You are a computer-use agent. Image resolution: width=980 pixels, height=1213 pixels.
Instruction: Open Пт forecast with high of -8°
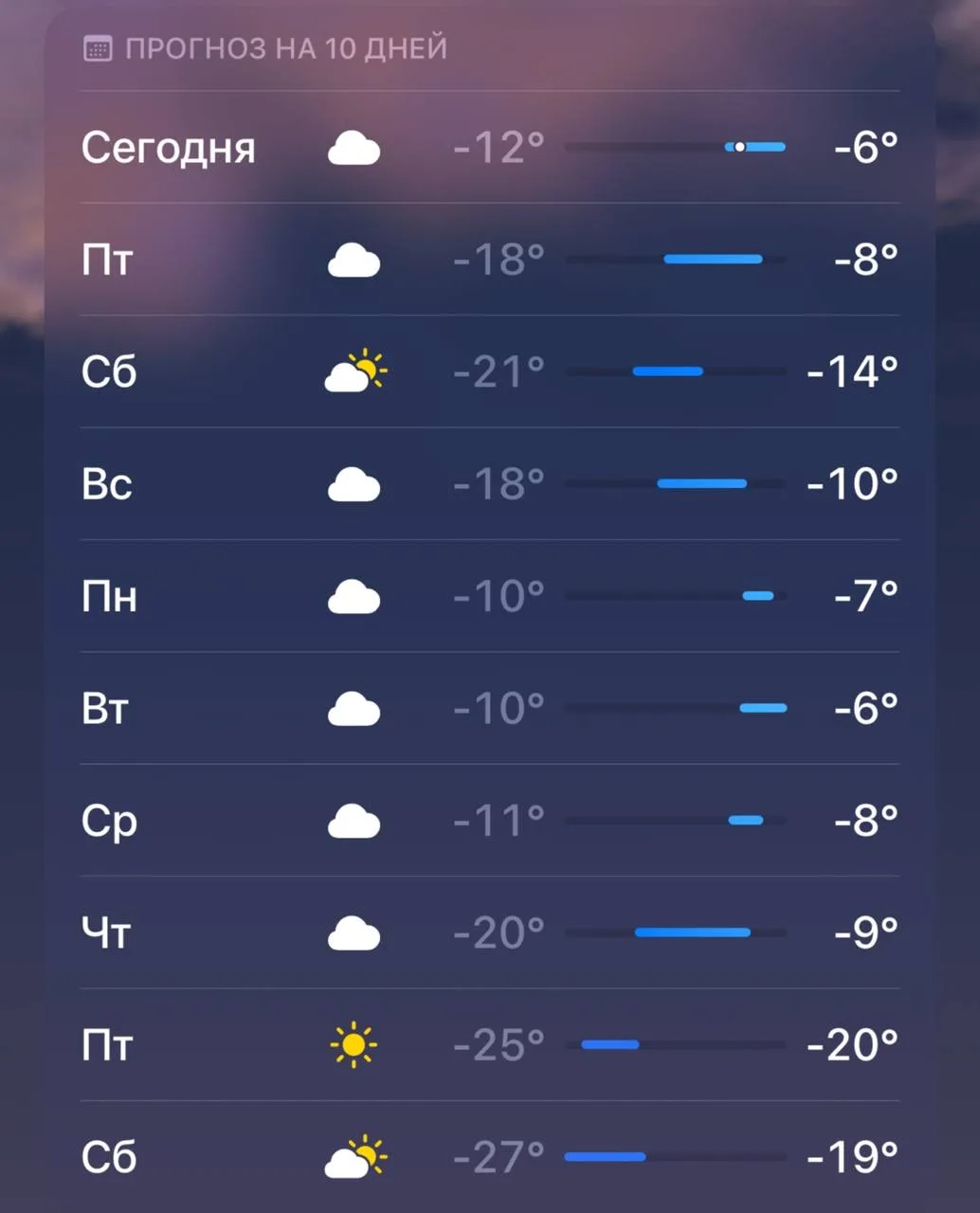click(x=489, y=260)
